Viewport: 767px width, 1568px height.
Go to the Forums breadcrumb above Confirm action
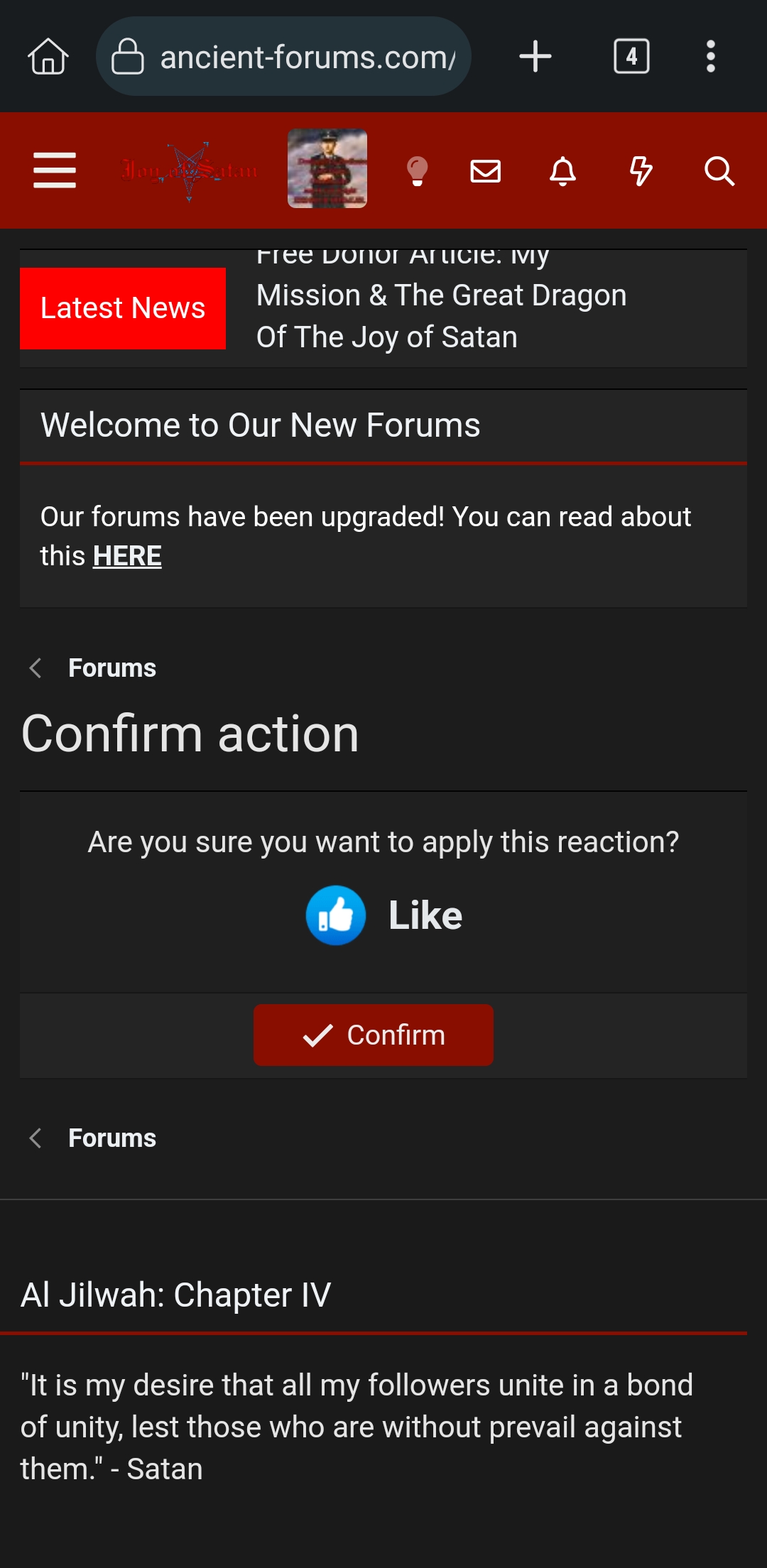tap(111, 668)
